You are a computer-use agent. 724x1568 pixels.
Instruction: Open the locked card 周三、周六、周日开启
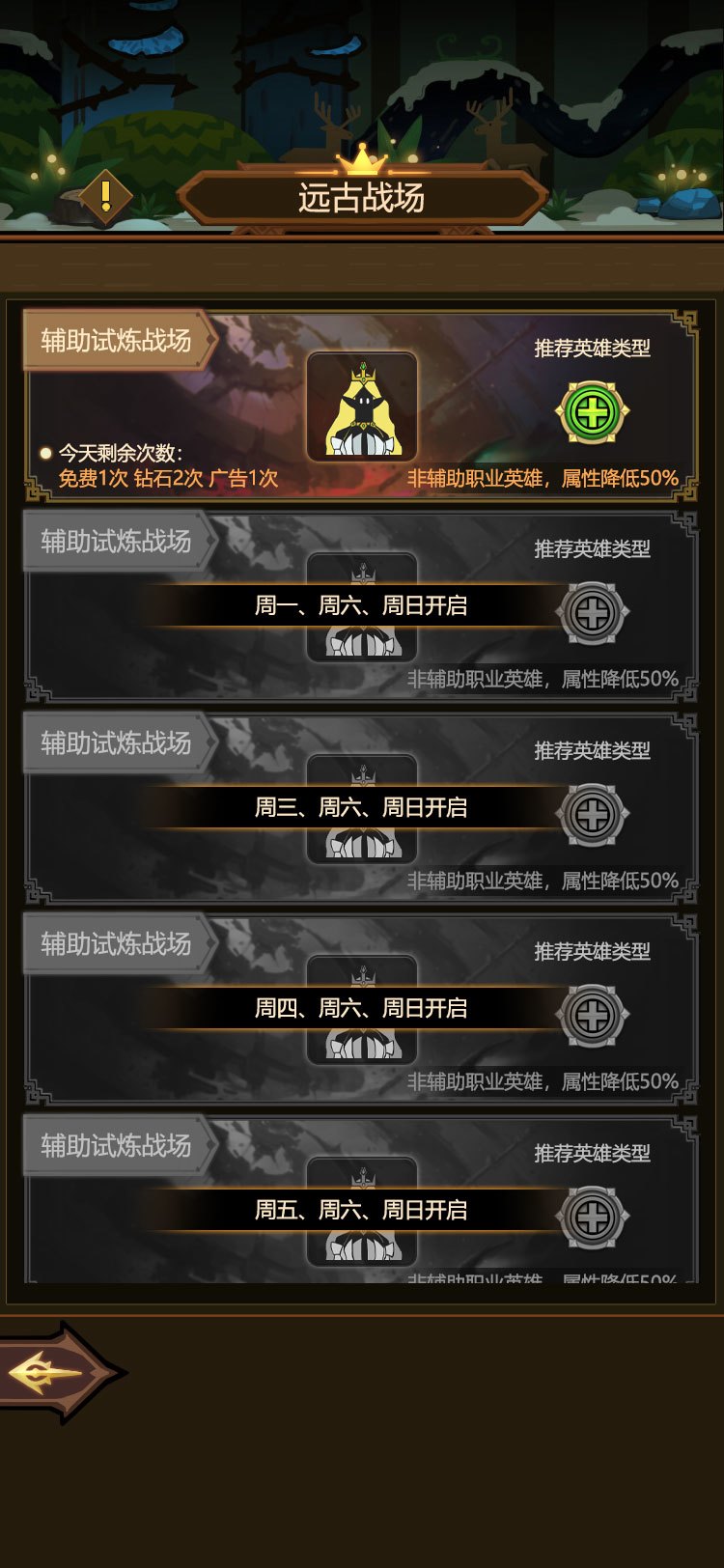[361, 807]
